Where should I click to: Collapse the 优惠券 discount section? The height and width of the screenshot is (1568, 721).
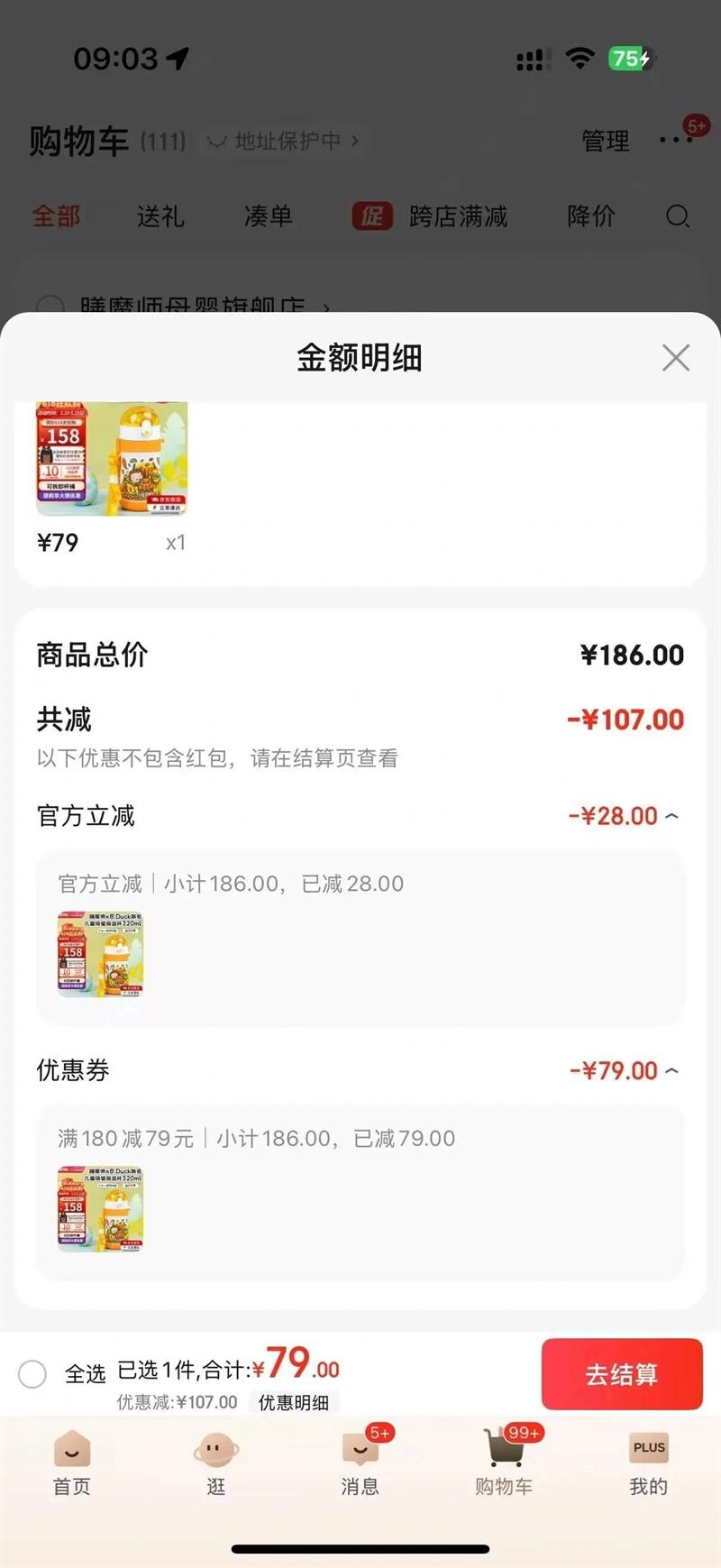(671, 1070)
